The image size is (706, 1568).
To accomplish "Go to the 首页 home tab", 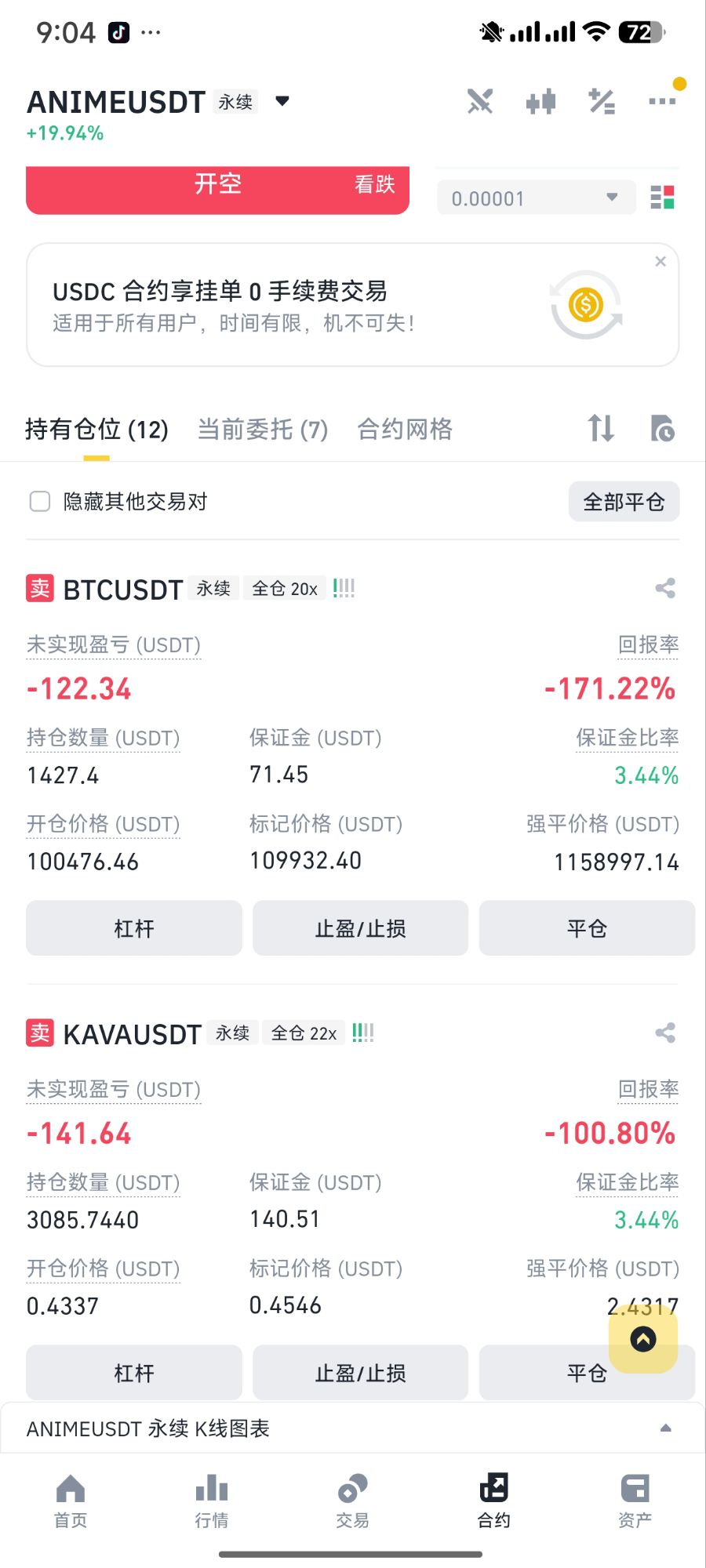I will (71, 1501).
